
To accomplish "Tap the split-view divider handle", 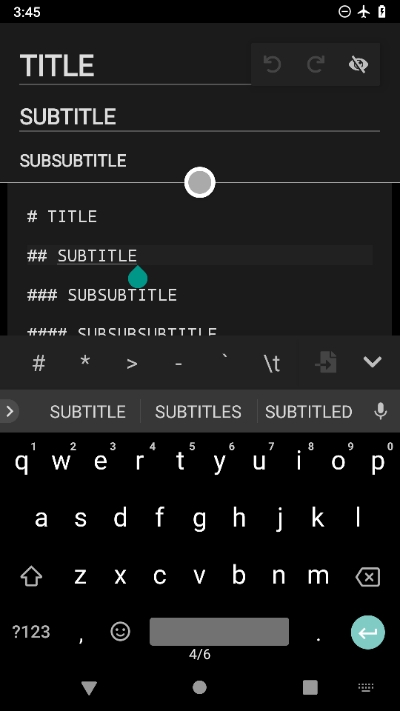I will (x=200, y=182).
